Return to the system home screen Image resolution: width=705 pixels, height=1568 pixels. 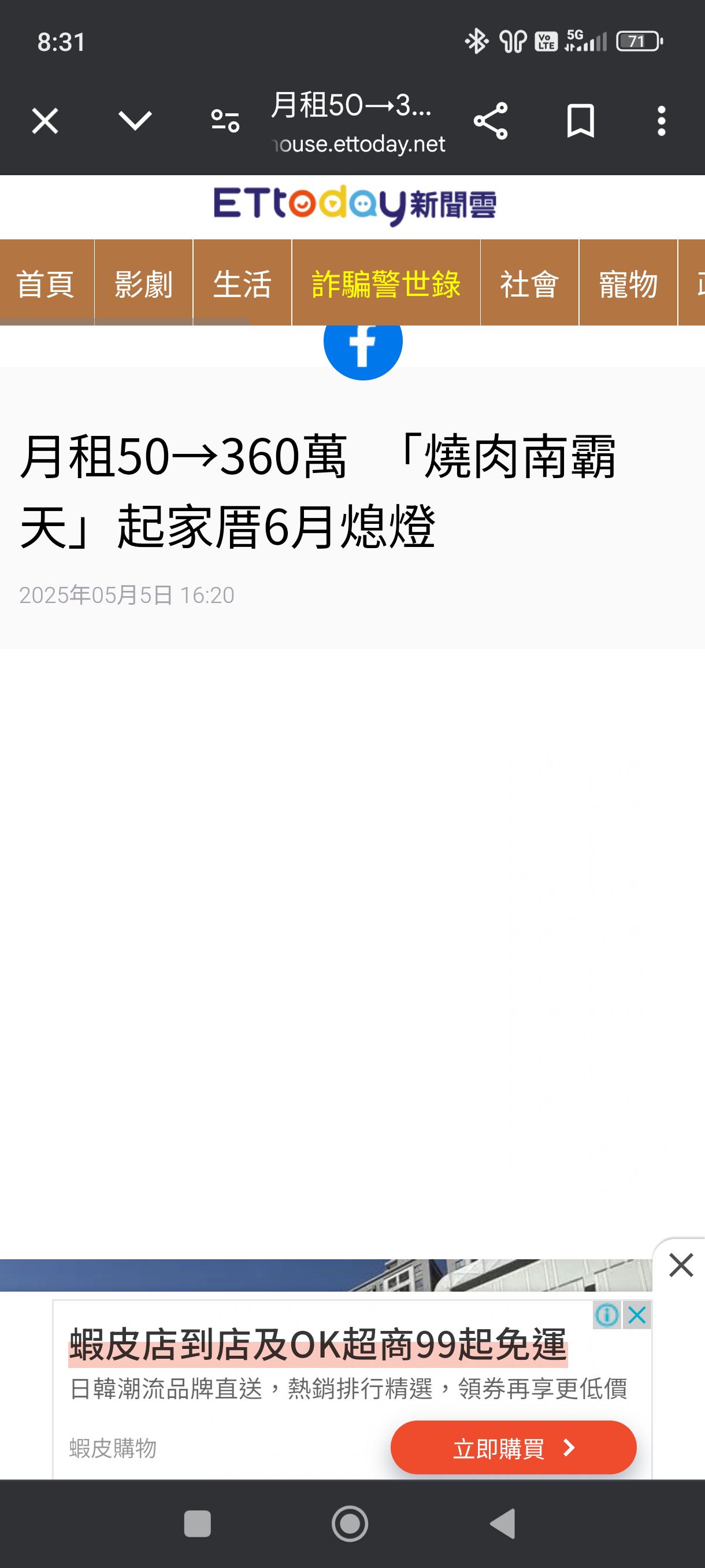tap(350, 1523)
